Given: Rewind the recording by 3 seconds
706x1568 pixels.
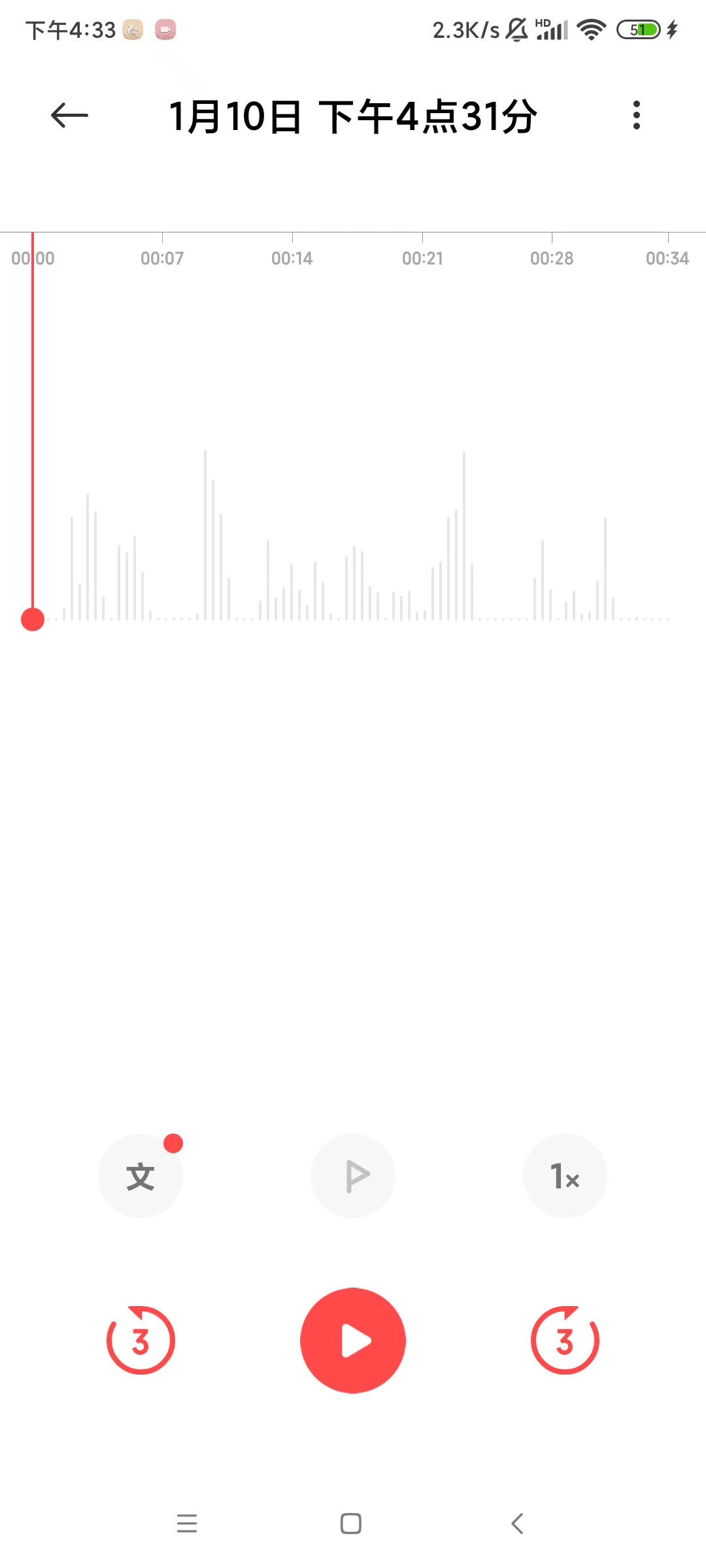Looking at the screenshot, I should coord(141,1340).
